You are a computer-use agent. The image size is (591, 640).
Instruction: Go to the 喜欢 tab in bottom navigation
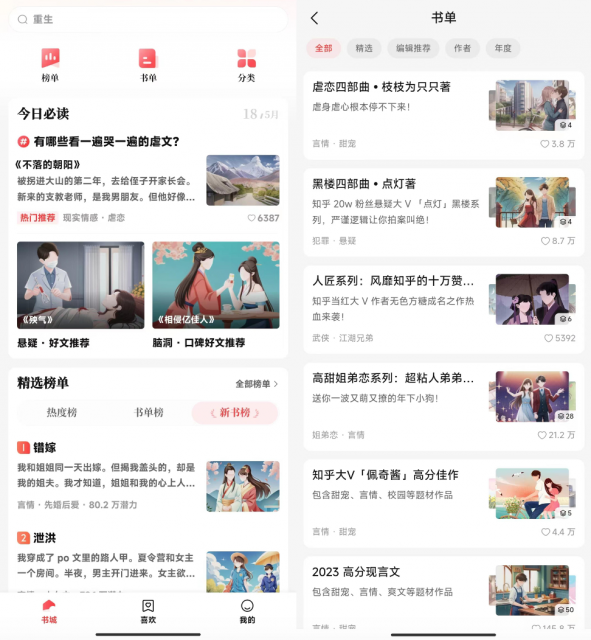tap(148, 611)
